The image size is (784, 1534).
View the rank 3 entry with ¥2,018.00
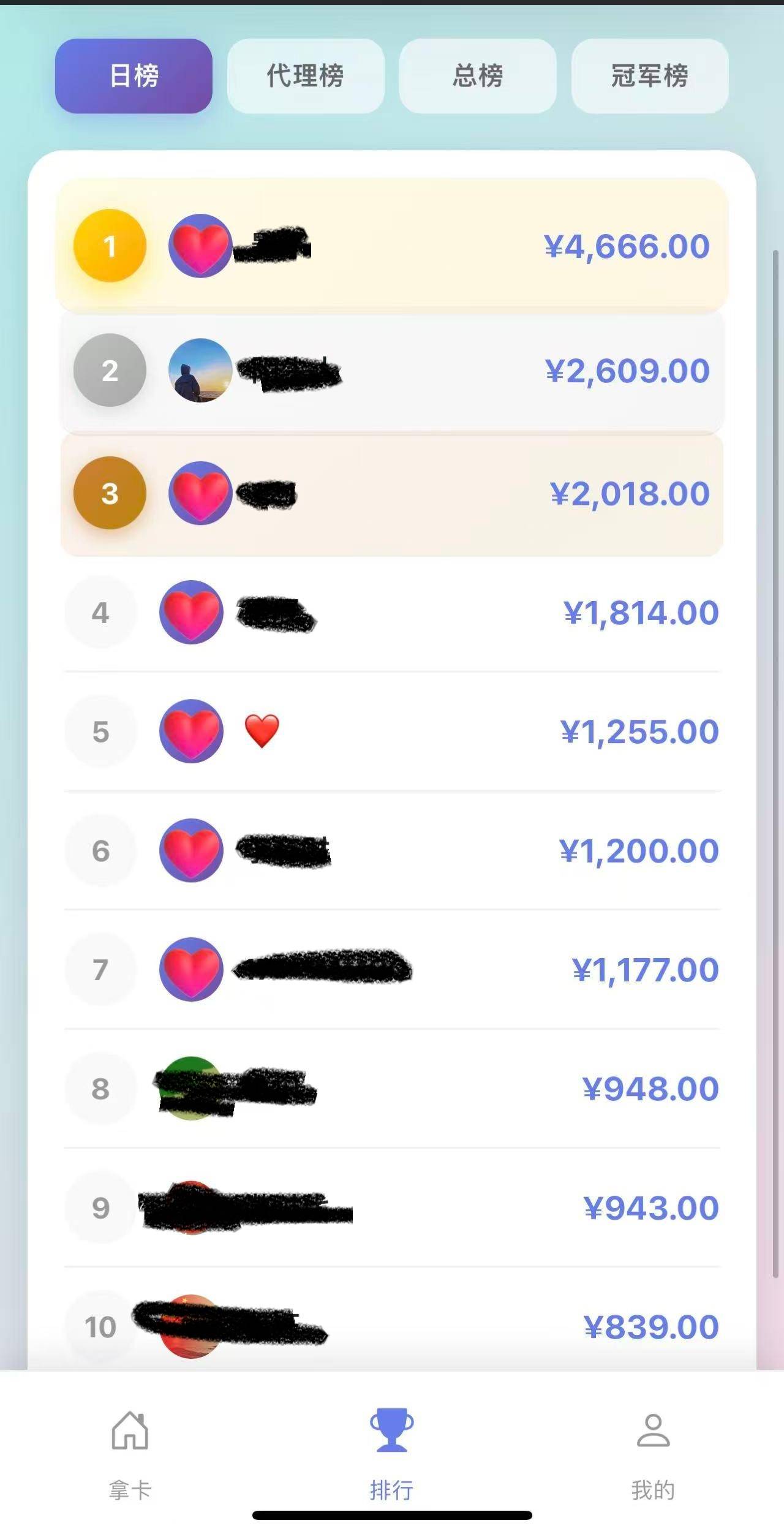pos(392,494)
